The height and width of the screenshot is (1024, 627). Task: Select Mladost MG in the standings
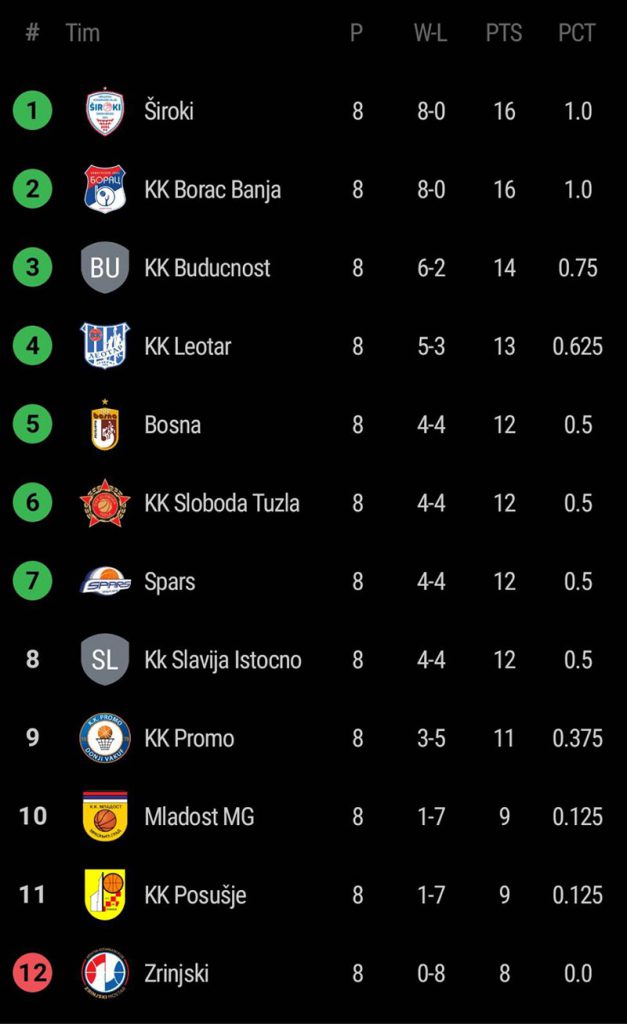tap(199, 817)
